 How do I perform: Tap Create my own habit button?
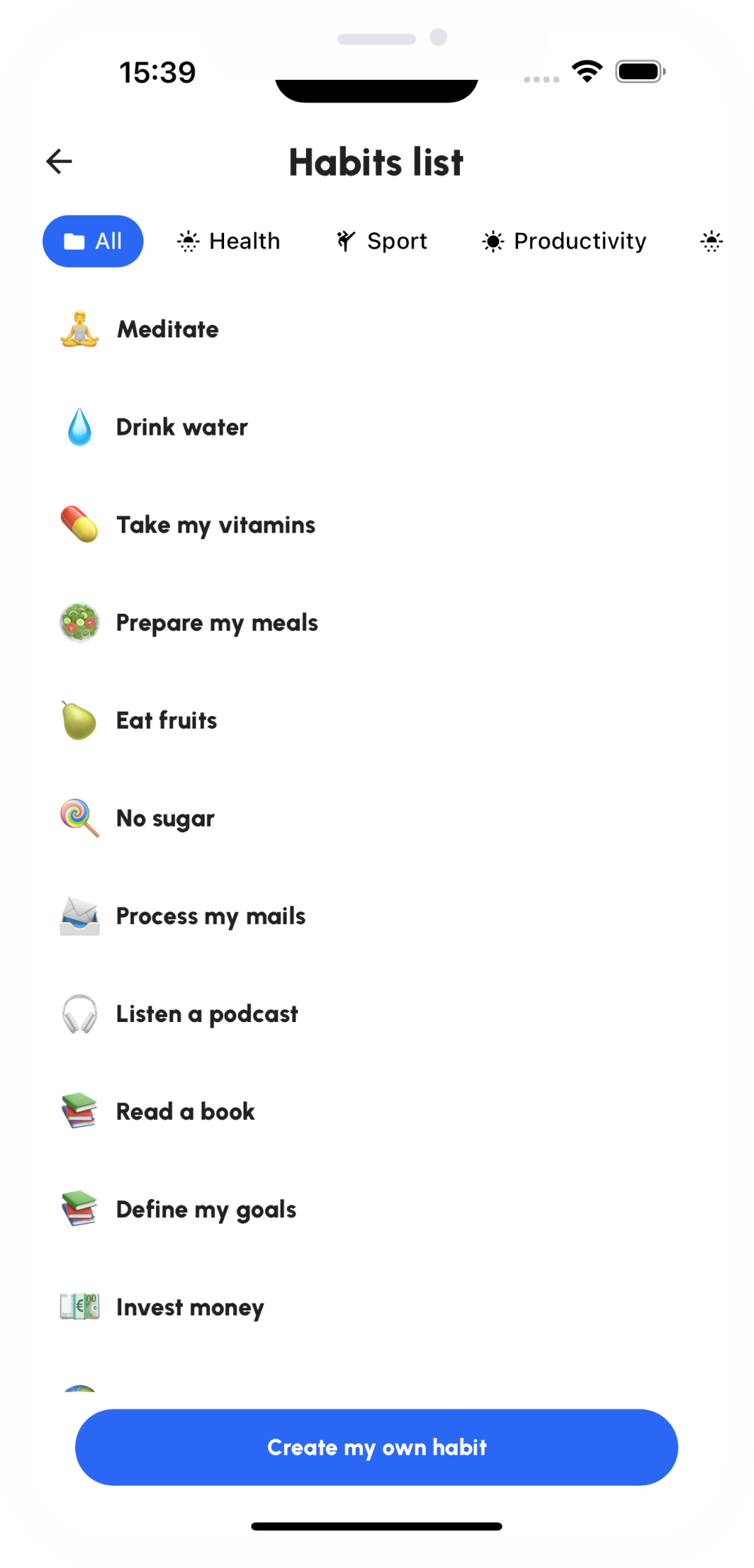[x=377, y=1447]
